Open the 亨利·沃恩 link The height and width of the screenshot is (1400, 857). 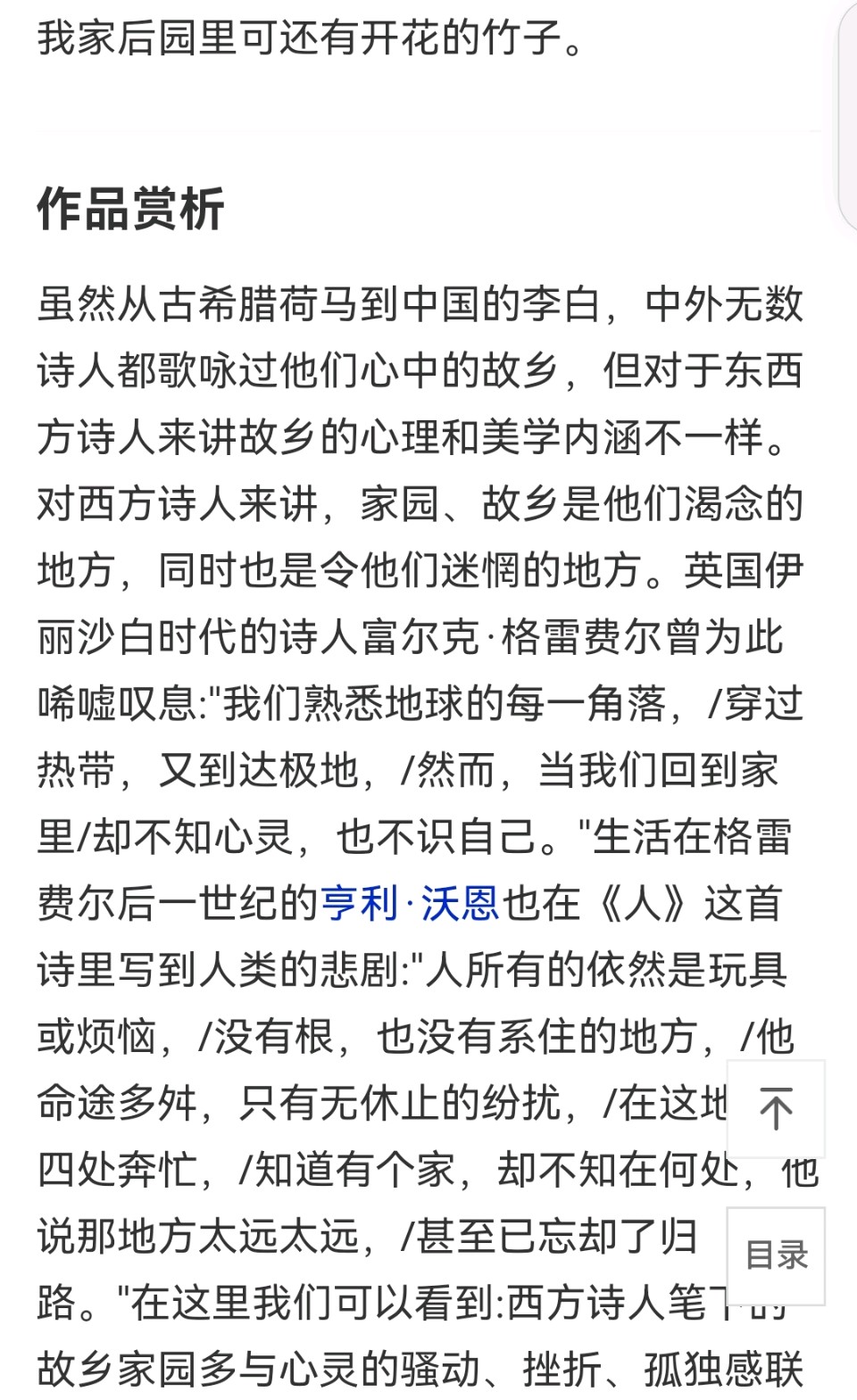[x=410, y=903]
